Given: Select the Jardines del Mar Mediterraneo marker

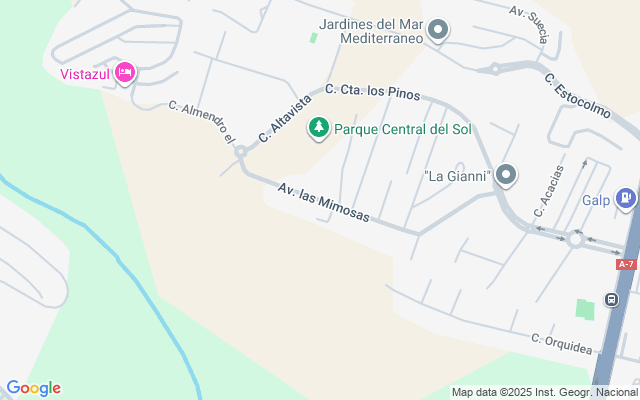Looking at the screenshot, I should click(438, 30).
